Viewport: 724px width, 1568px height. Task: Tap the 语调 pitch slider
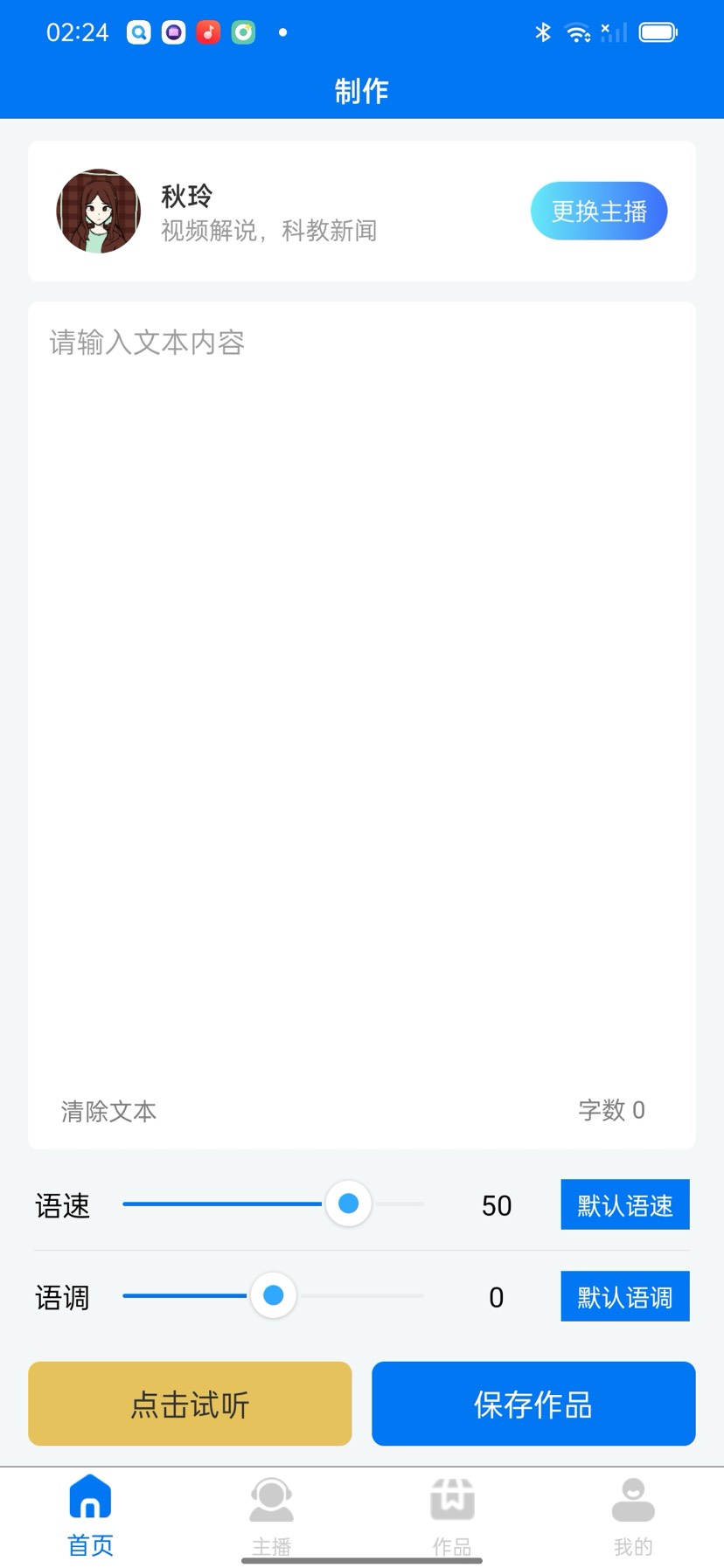point(274,1295)
